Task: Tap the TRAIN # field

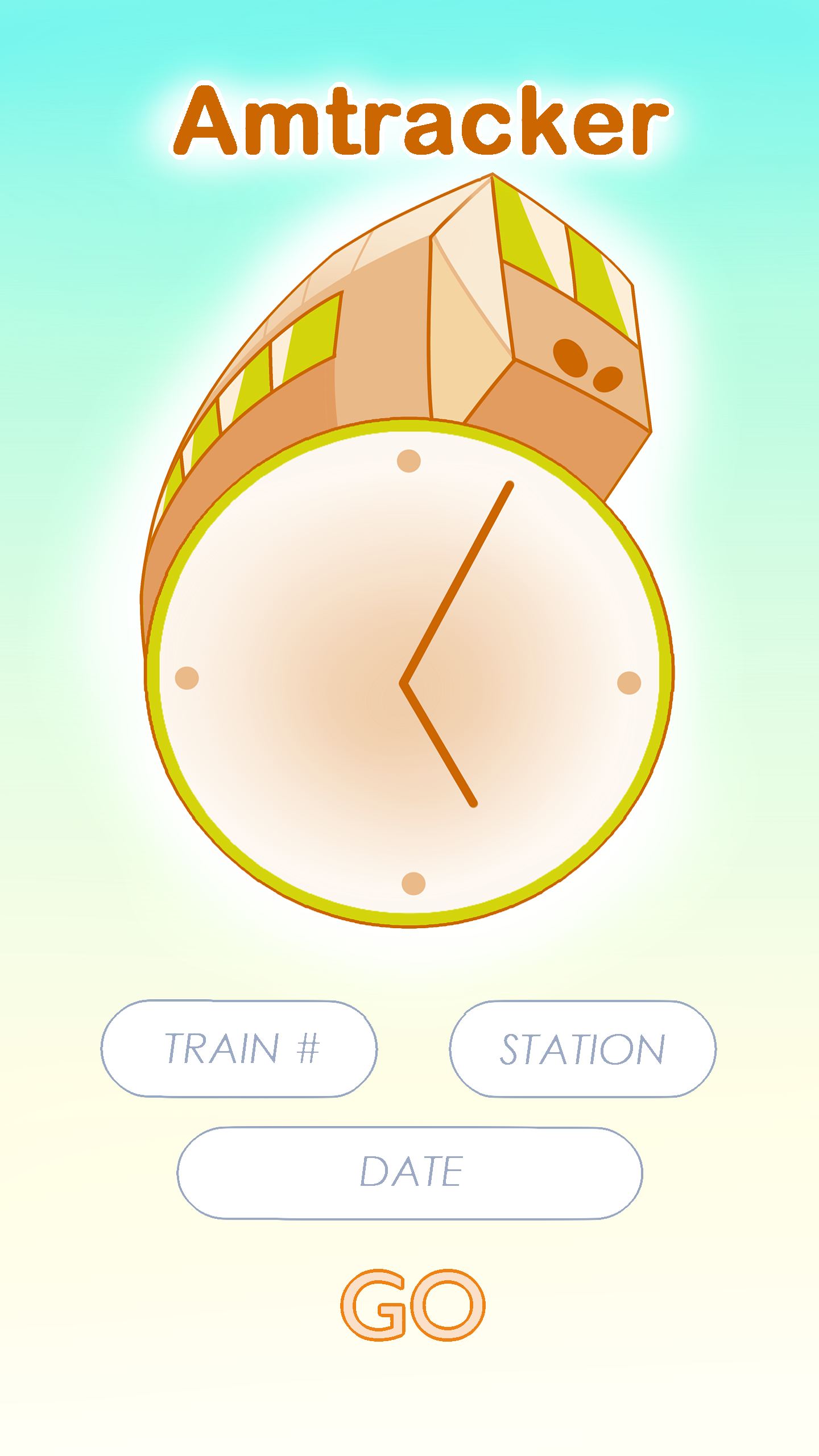Action: (239, 1048)
